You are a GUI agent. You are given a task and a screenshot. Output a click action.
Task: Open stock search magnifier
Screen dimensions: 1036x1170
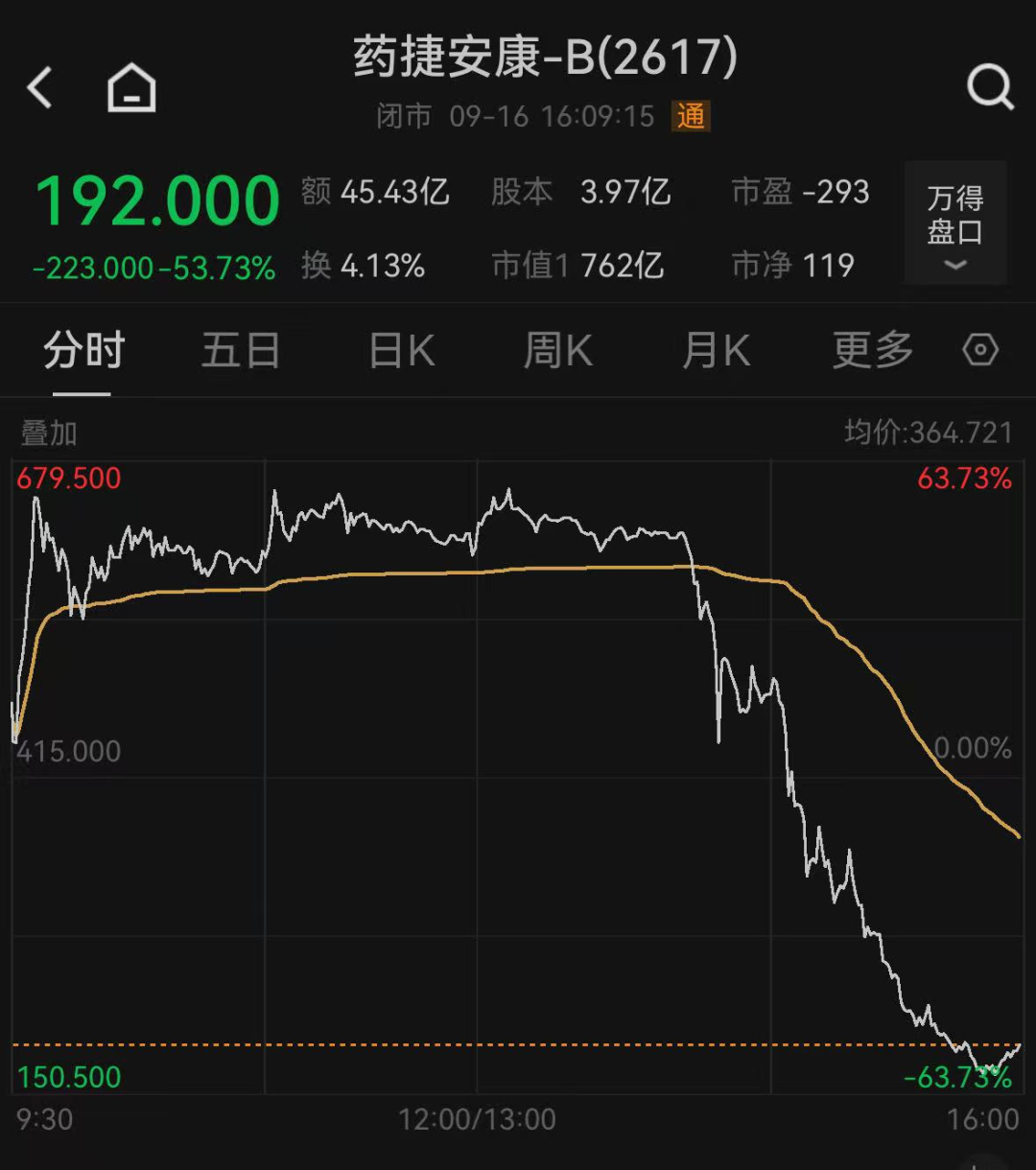click(990, 88)
